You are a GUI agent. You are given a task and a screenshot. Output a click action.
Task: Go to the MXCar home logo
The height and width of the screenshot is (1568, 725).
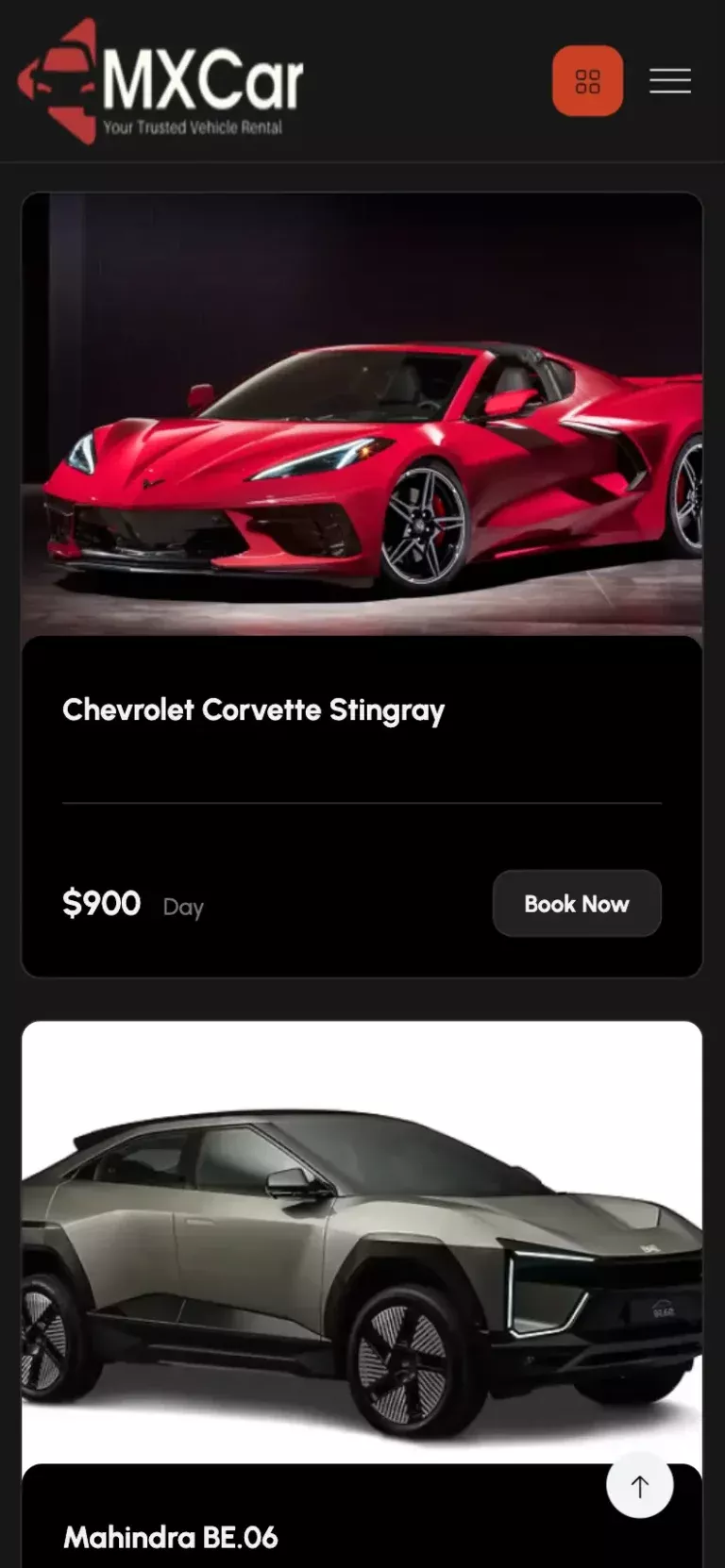(161, 82)
